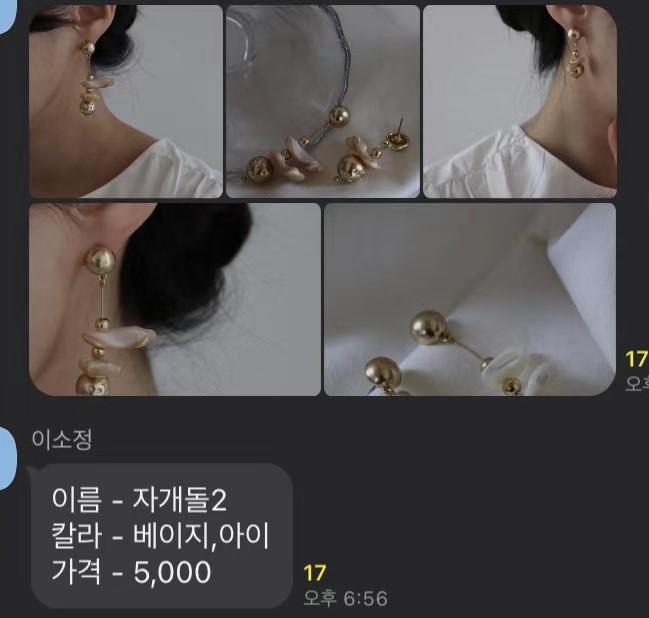Screen dimensions: 649x618
Task: Open the first photo of woman wearing drop earring
Action: point(125,100)
